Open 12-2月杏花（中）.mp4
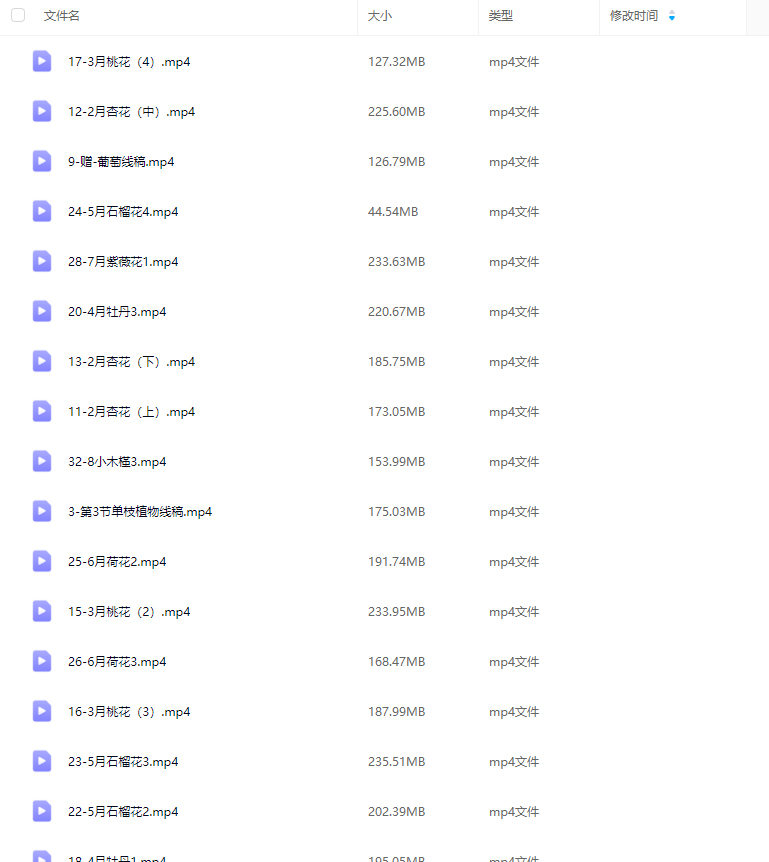 [131, 112]
